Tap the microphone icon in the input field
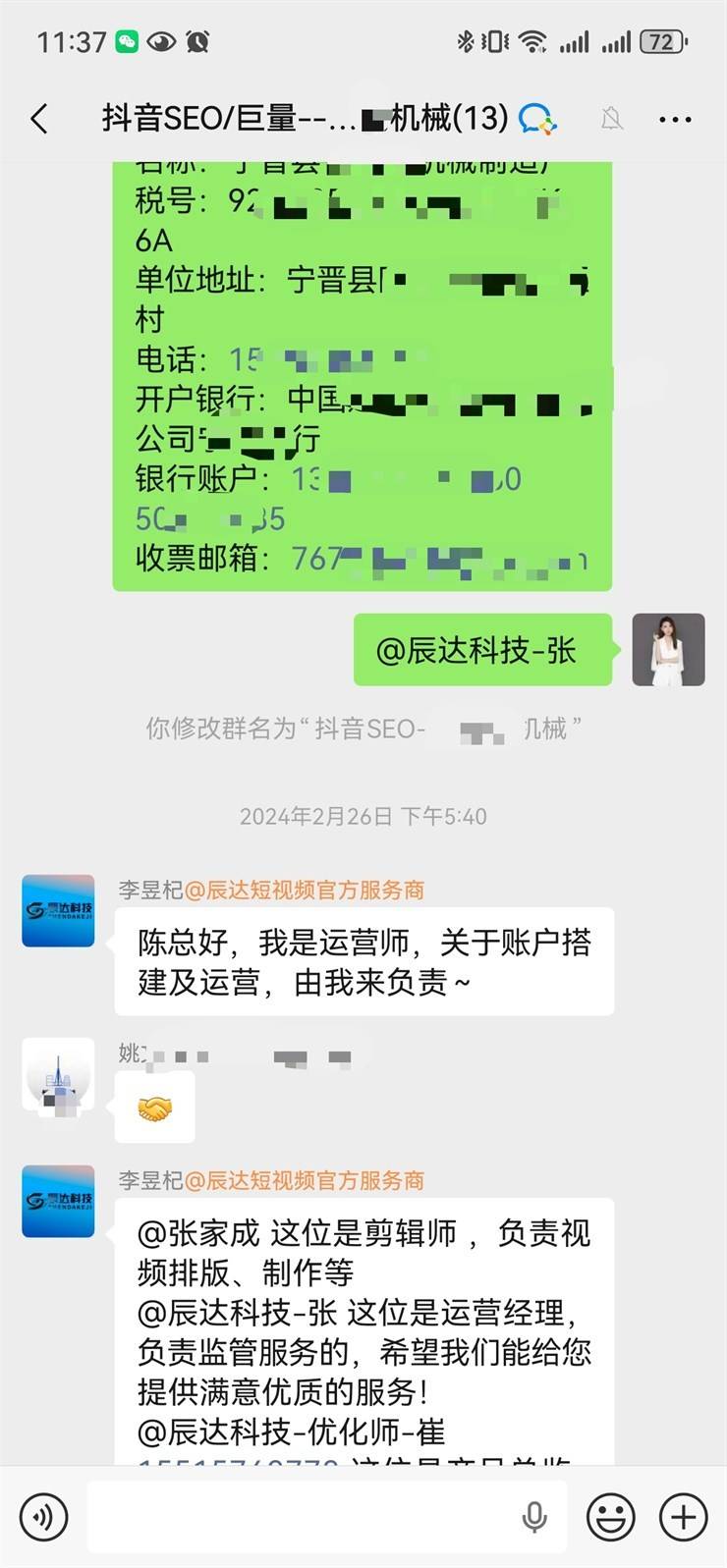Screen dimensions: 727x1568 [534, 1517]
